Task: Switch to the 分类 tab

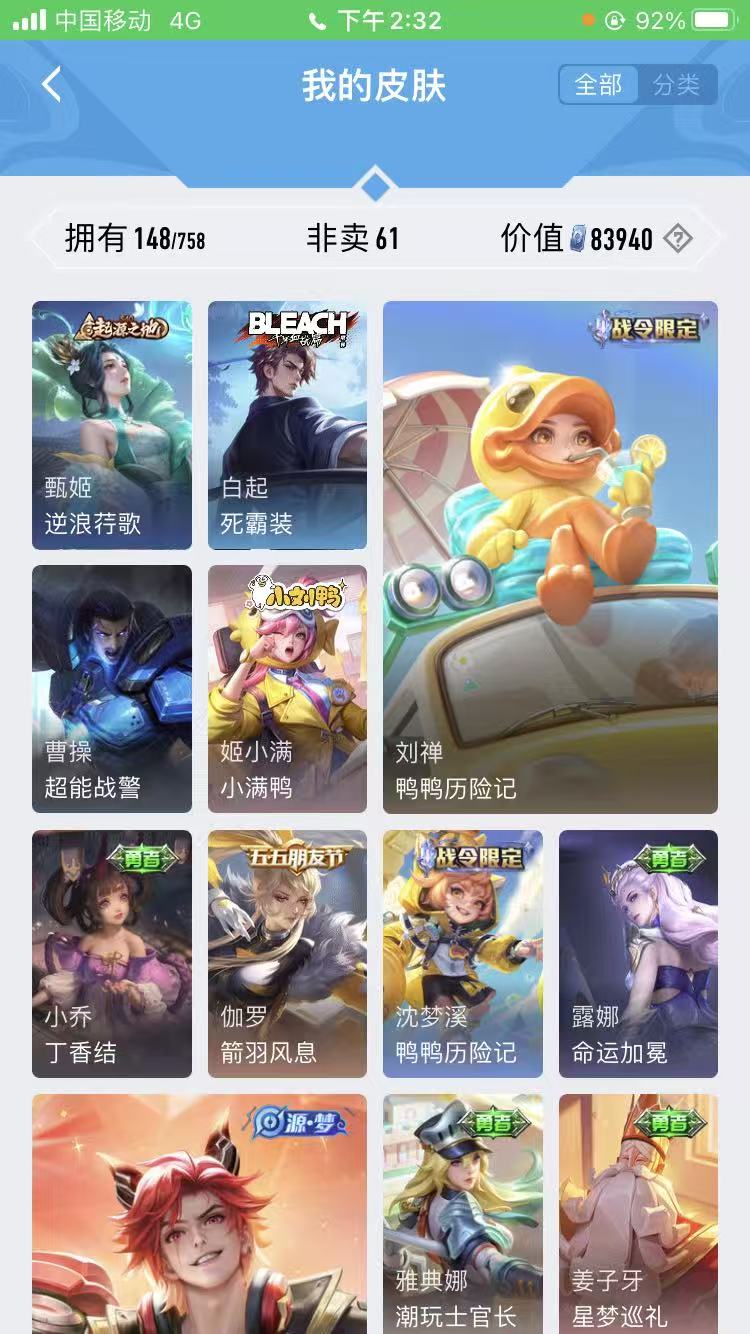Action: (x=676, y=85)
